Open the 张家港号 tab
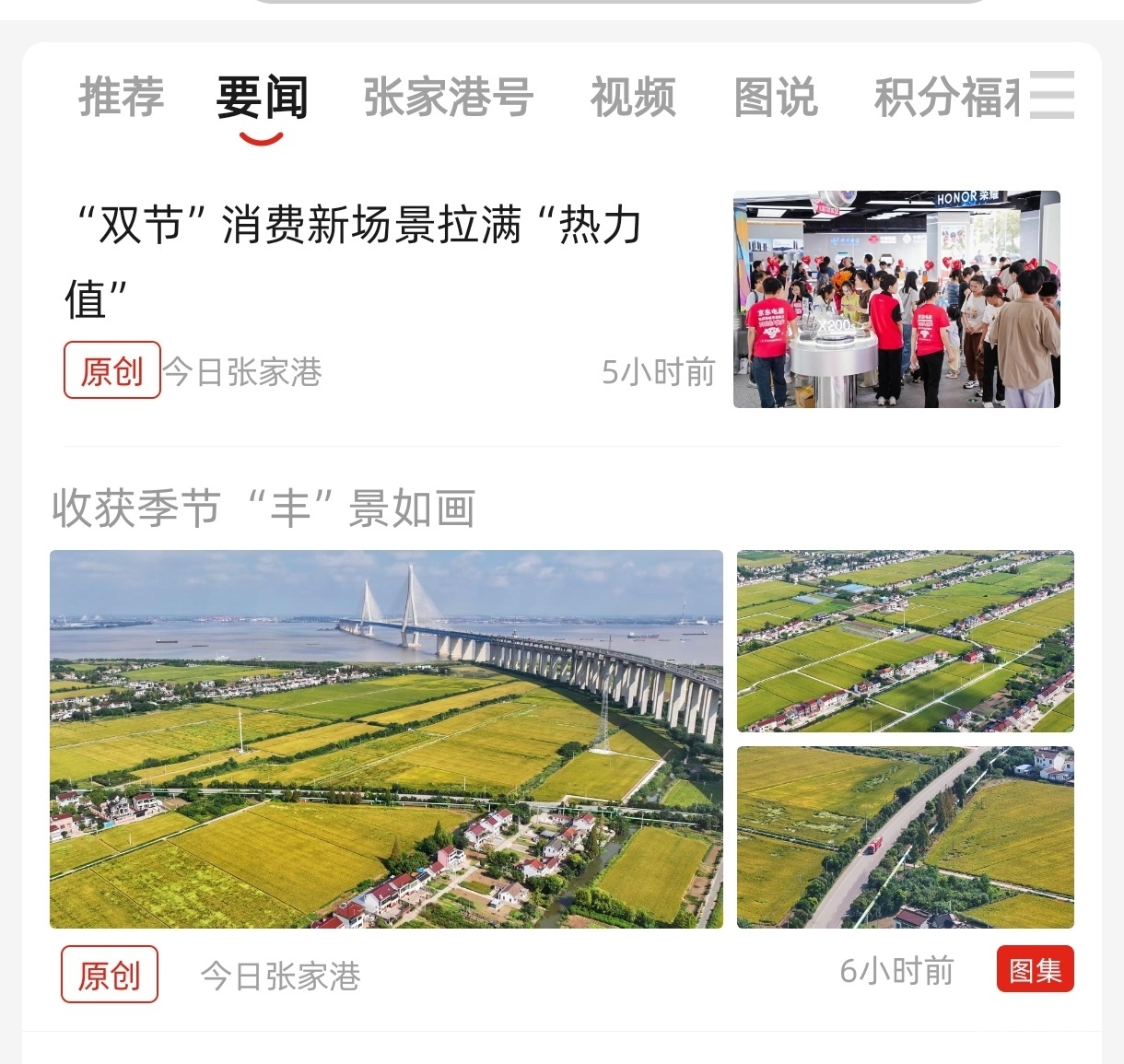This screenshot has height=1064, width=1124. [x=448, y=98]
